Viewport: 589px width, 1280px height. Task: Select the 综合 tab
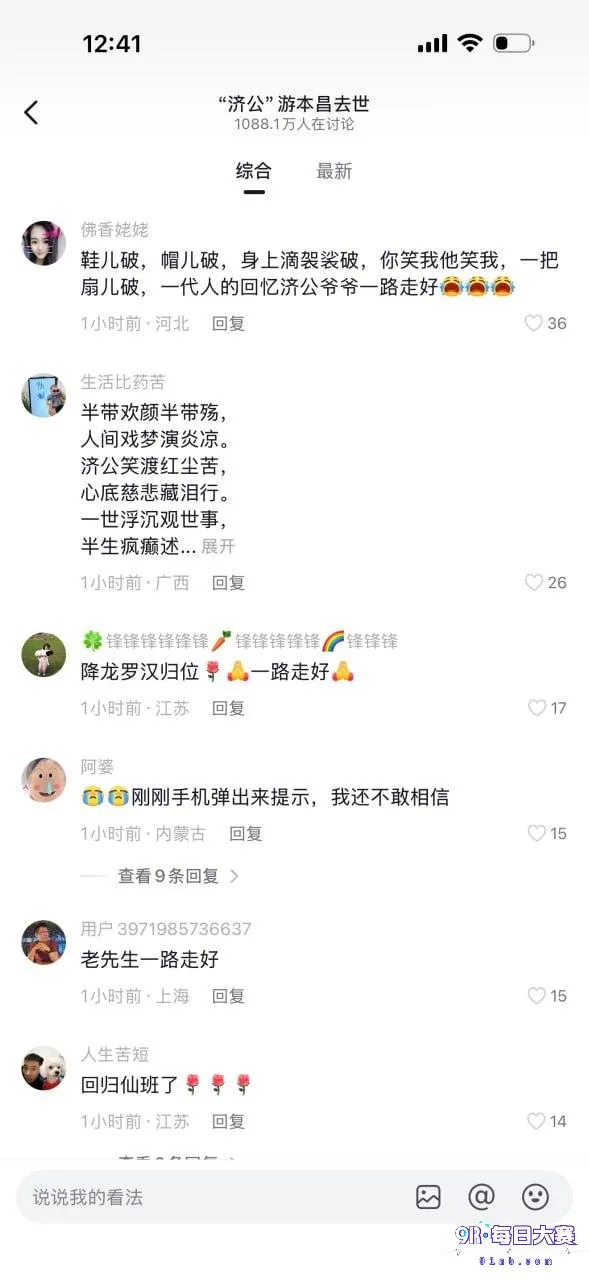(x=253, y=171)
